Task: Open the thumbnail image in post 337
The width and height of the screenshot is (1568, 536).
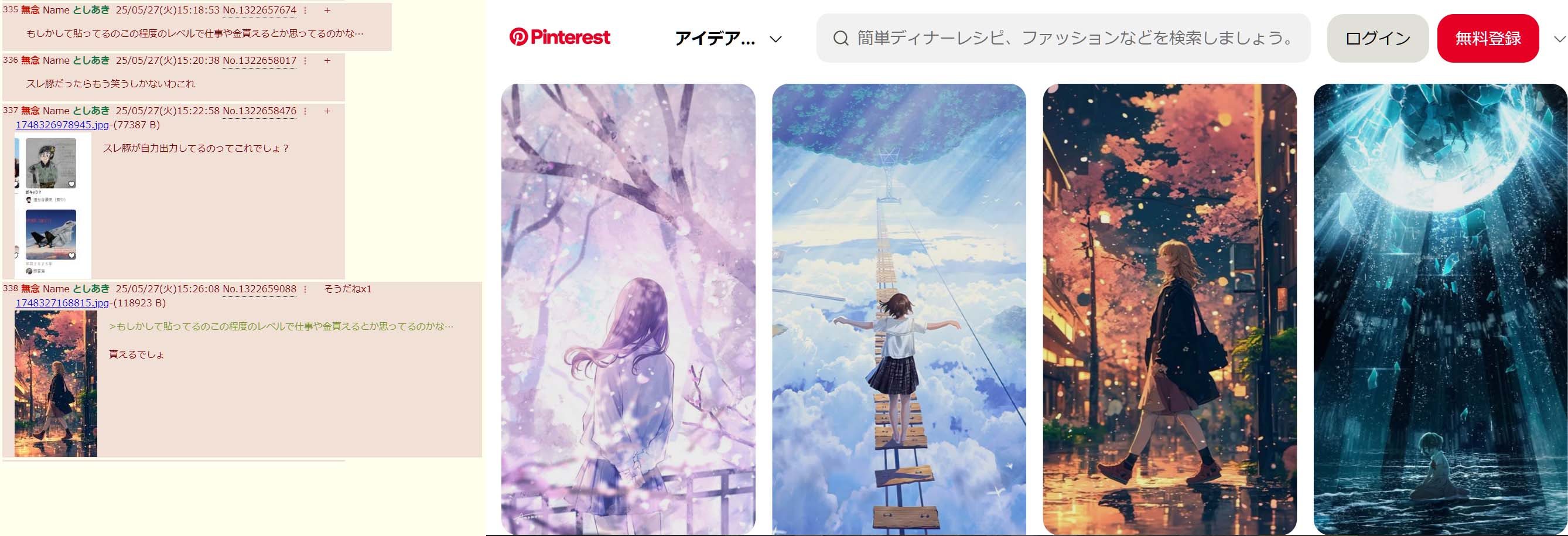Action: click(52, 206)
